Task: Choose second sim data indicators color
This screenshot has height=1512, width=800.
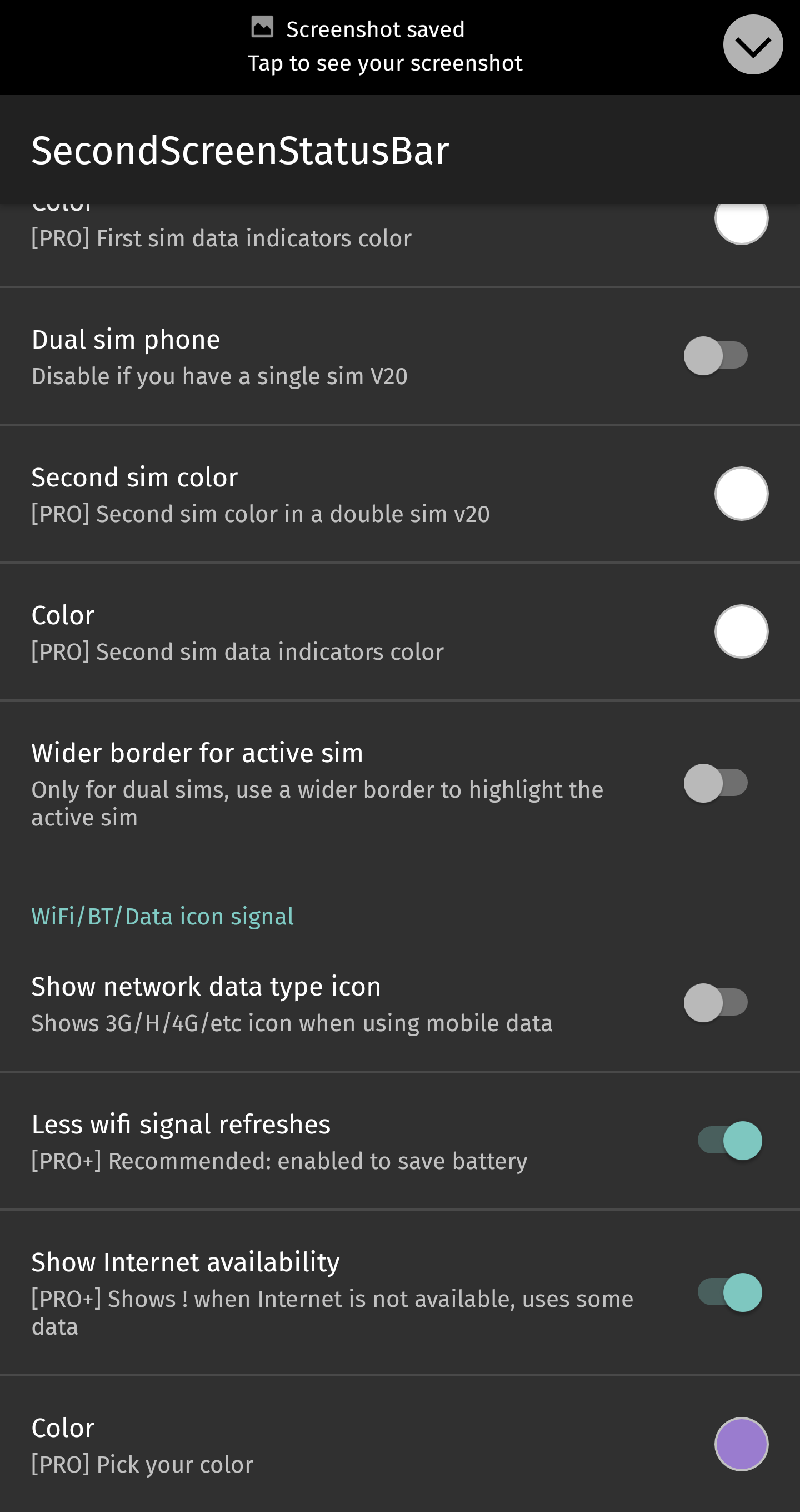Action: point(741,631)
